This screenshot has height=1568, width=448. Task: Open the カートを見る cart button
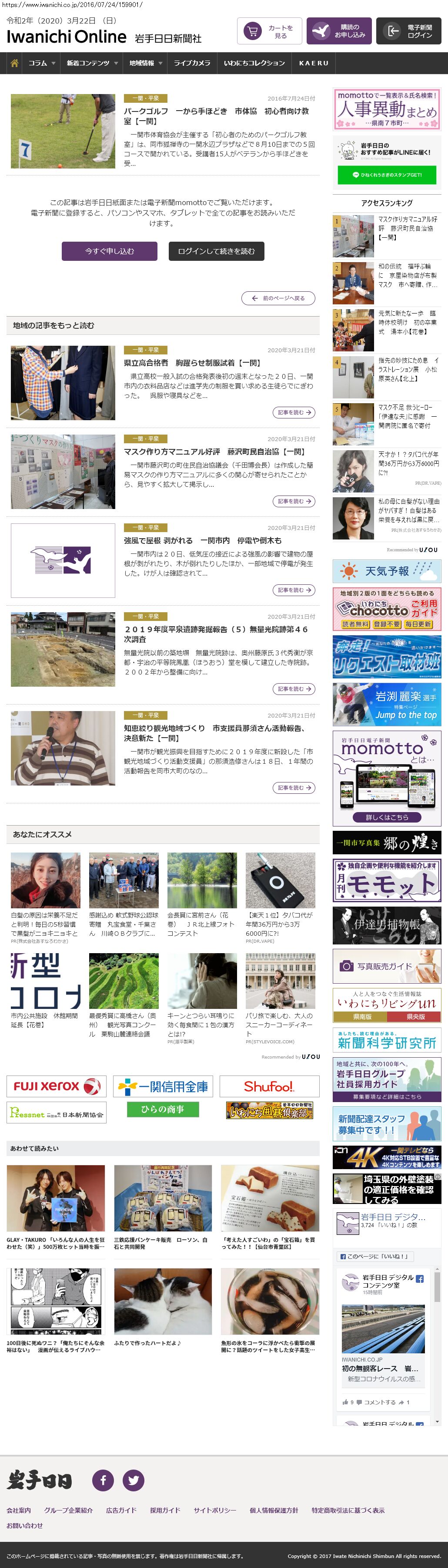[x=269, y=31]
